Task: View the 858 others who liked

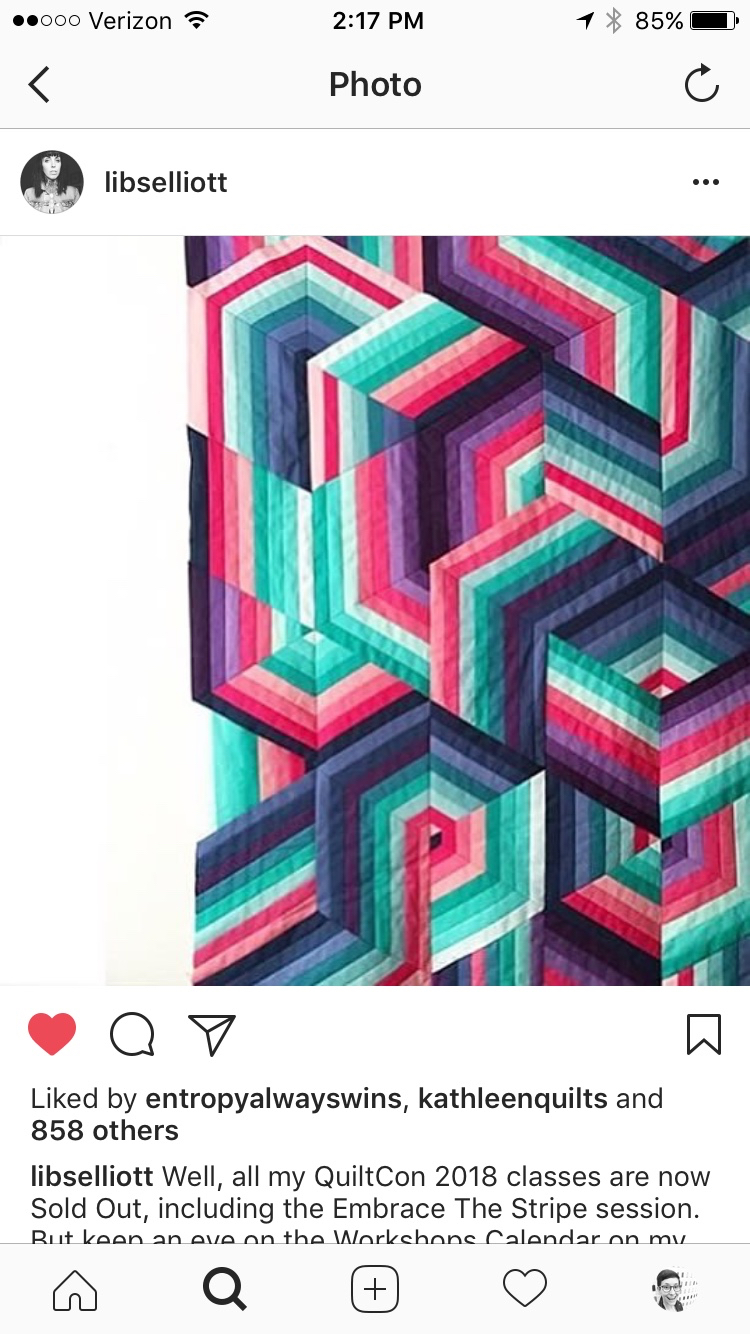Action: [104, 1131]
